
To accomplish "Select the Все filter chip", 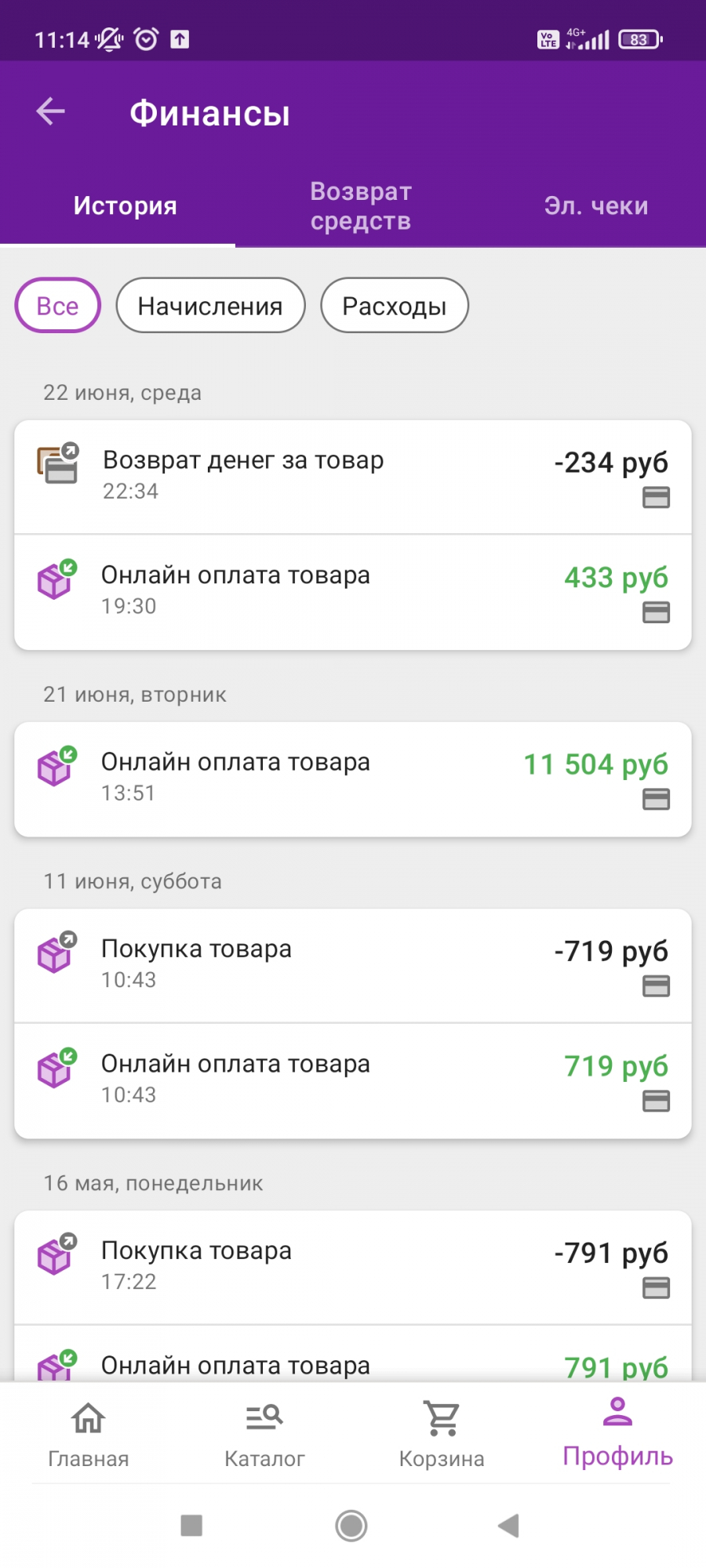I will [57, 306].
